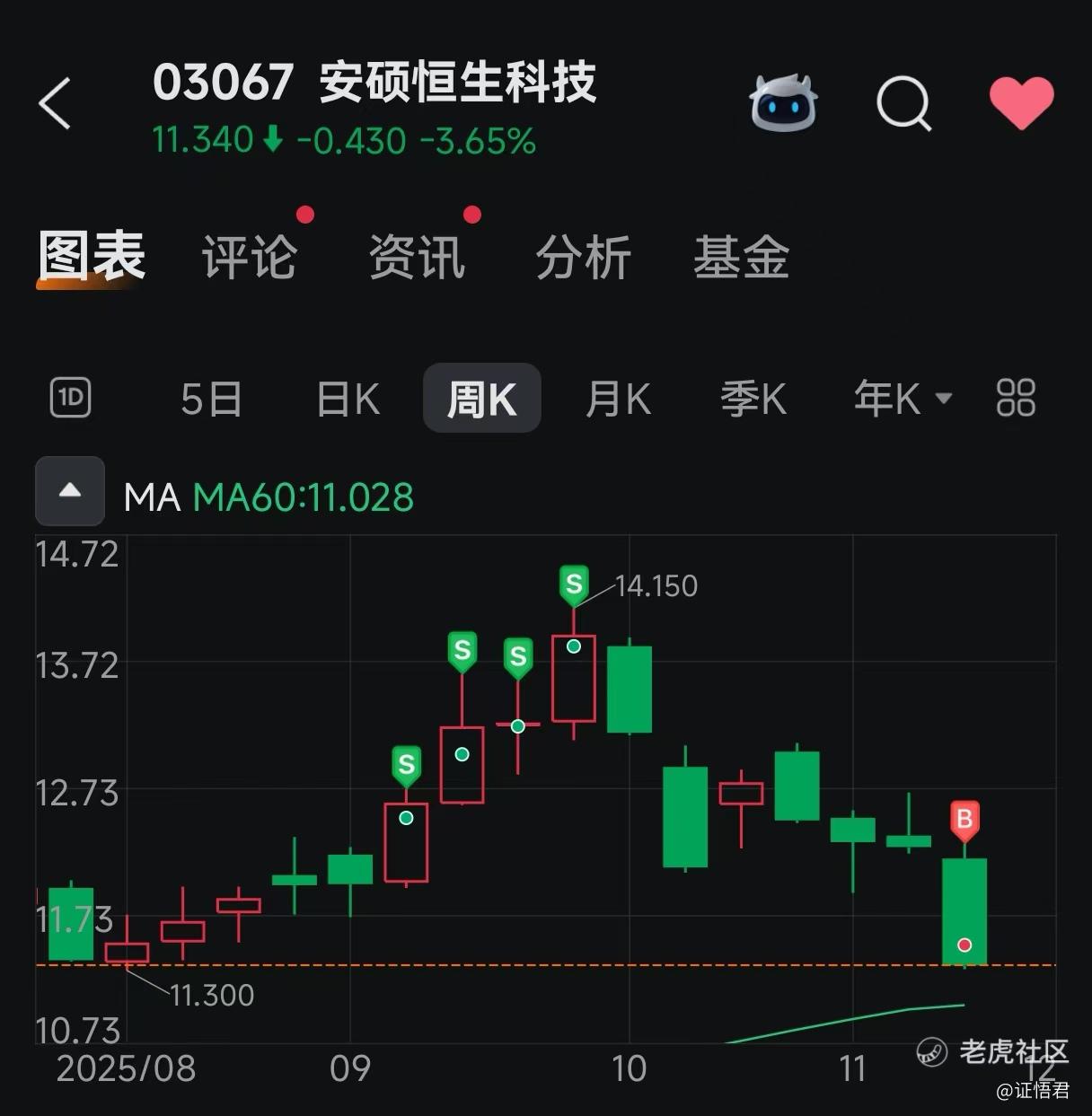
Task: Open the 年K dropdown
Action: (902, 399)
